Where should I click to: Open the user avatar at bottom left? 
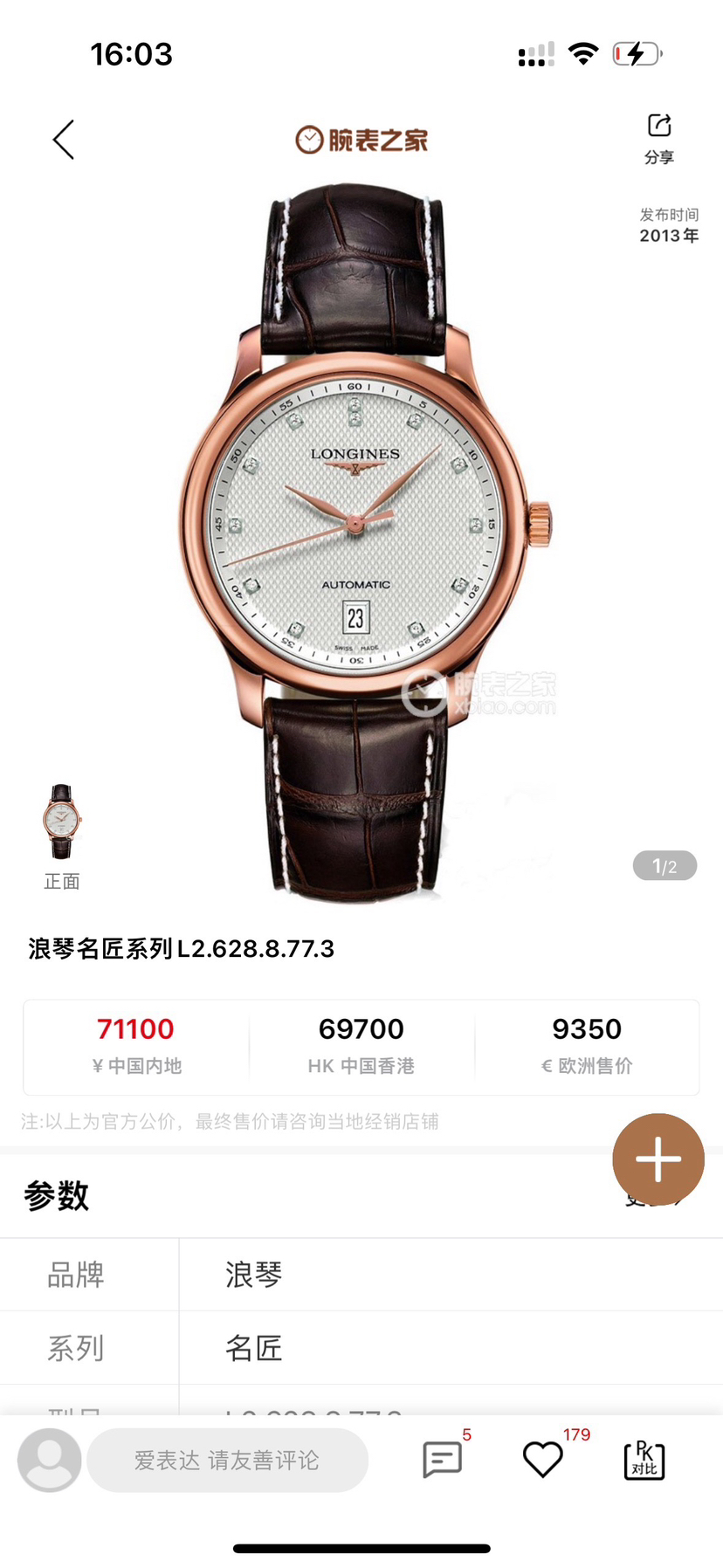tap(49, 1460)
